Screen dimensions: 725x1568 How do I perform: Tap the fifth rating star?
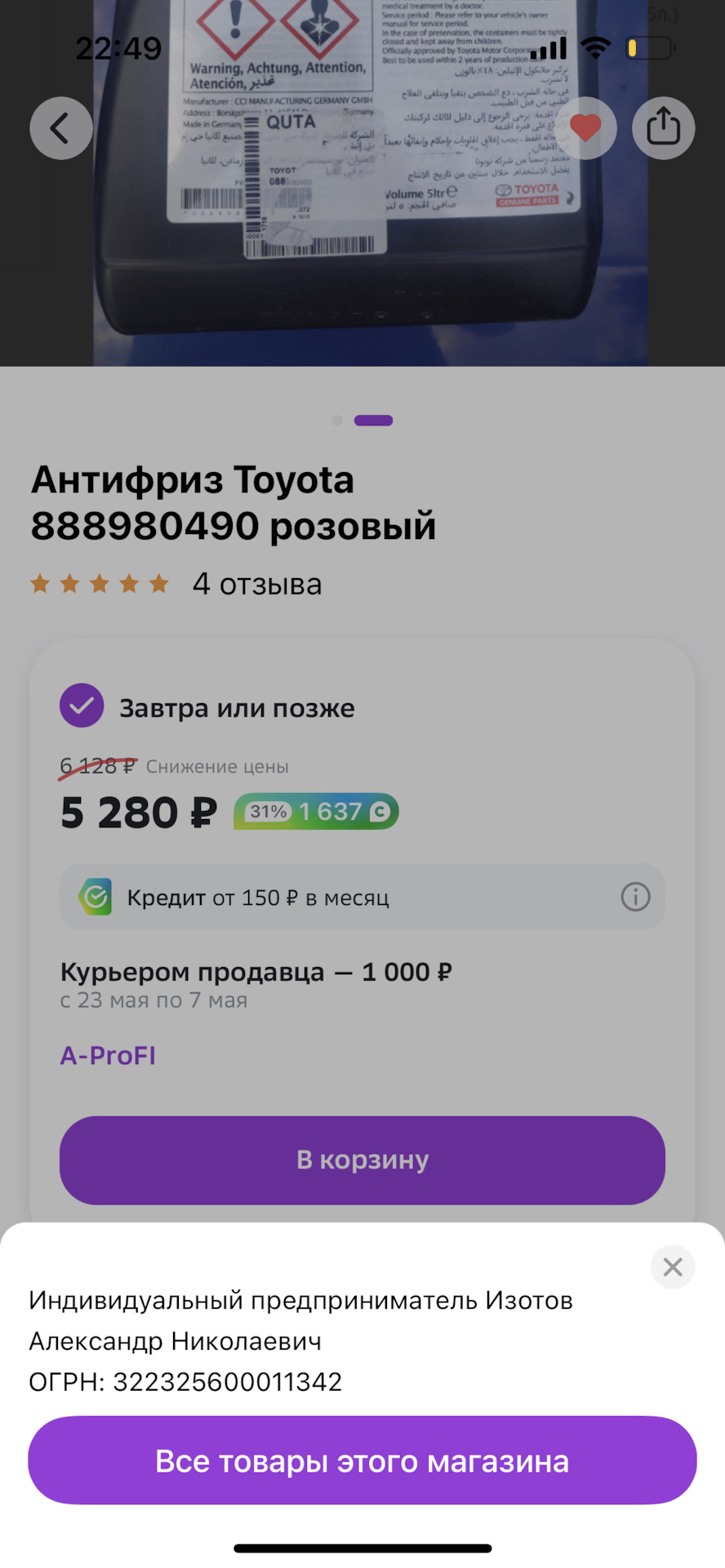tap(159, 583)
